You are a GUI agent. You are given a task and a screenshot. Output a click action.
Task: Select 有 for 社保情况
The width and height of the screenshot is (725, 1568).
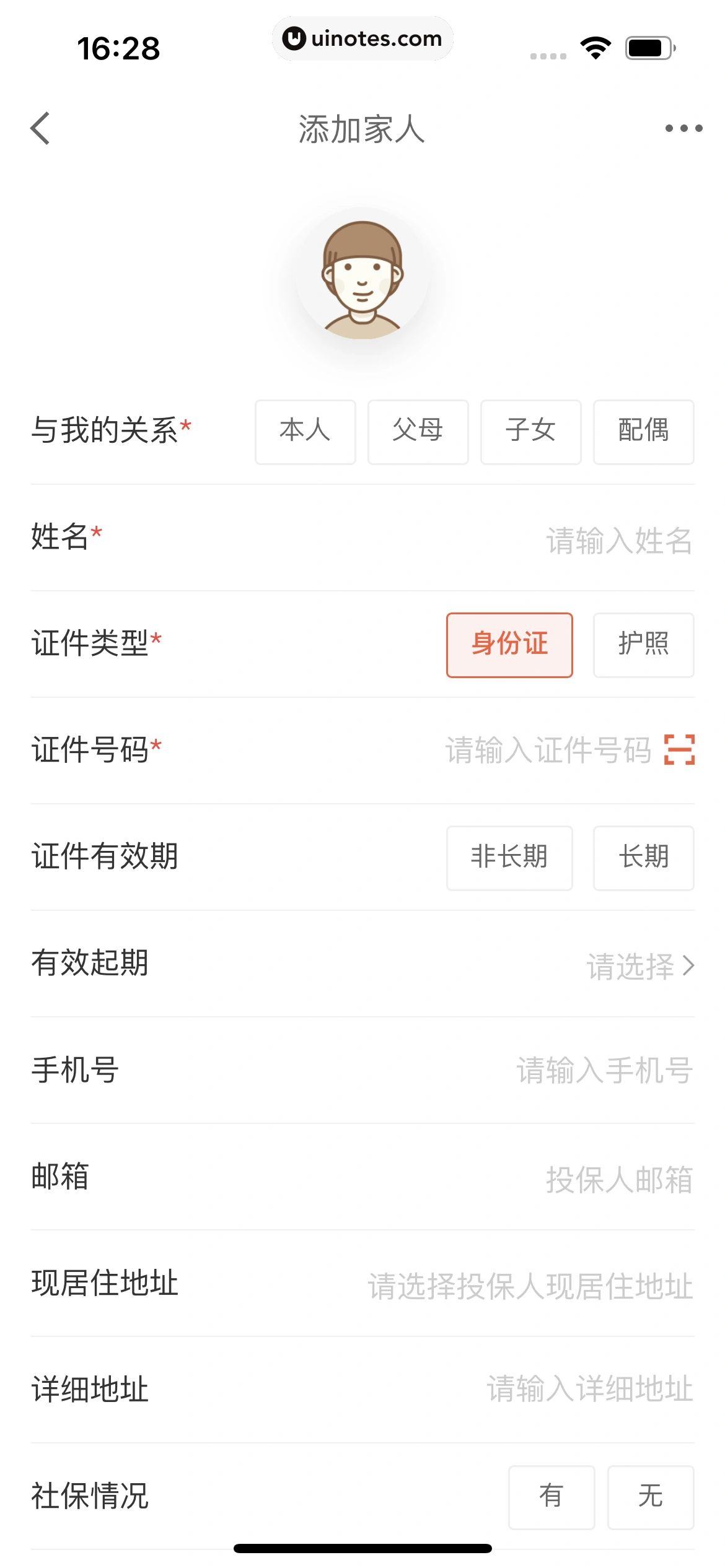click(551, 1497)
